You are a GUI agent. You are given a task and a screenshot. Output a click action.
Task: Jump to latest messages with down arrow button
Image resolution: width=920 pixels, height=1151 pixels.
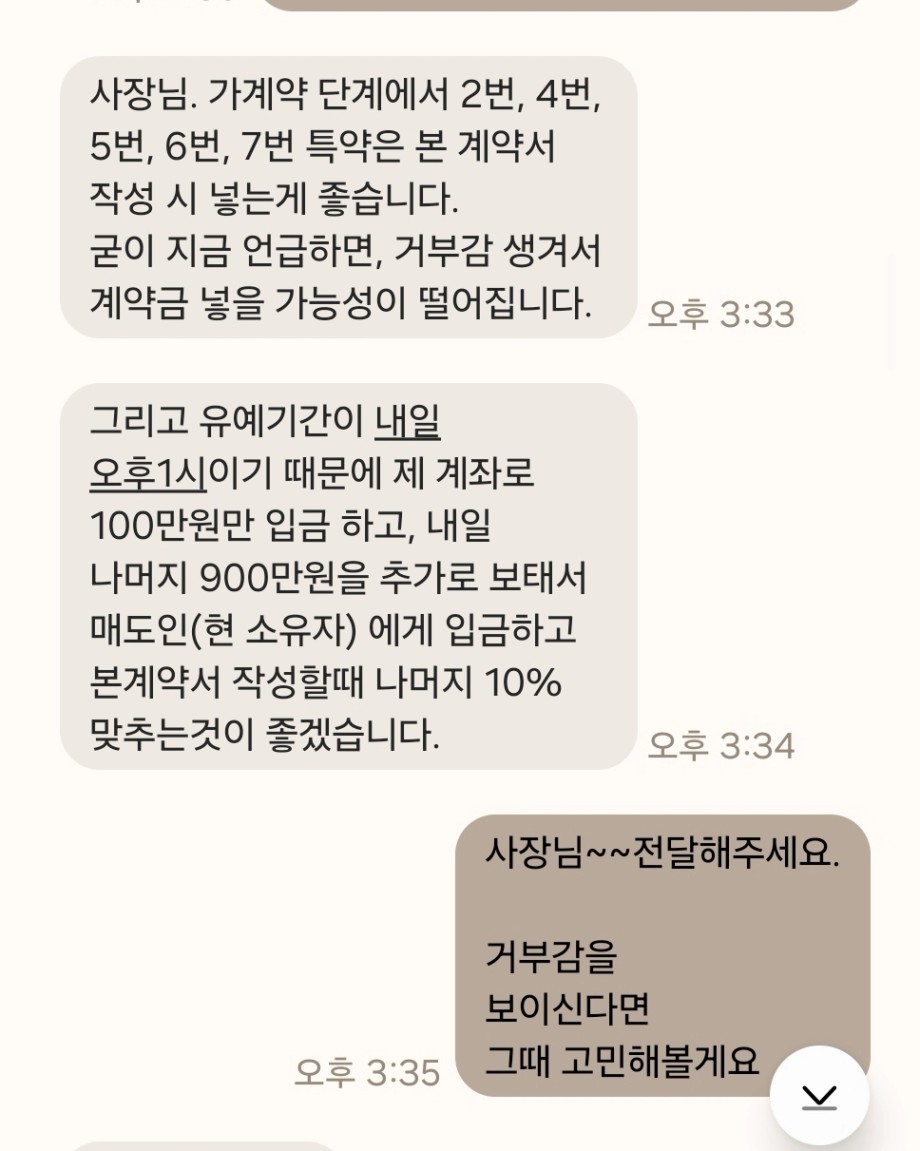click(819, 1096)
